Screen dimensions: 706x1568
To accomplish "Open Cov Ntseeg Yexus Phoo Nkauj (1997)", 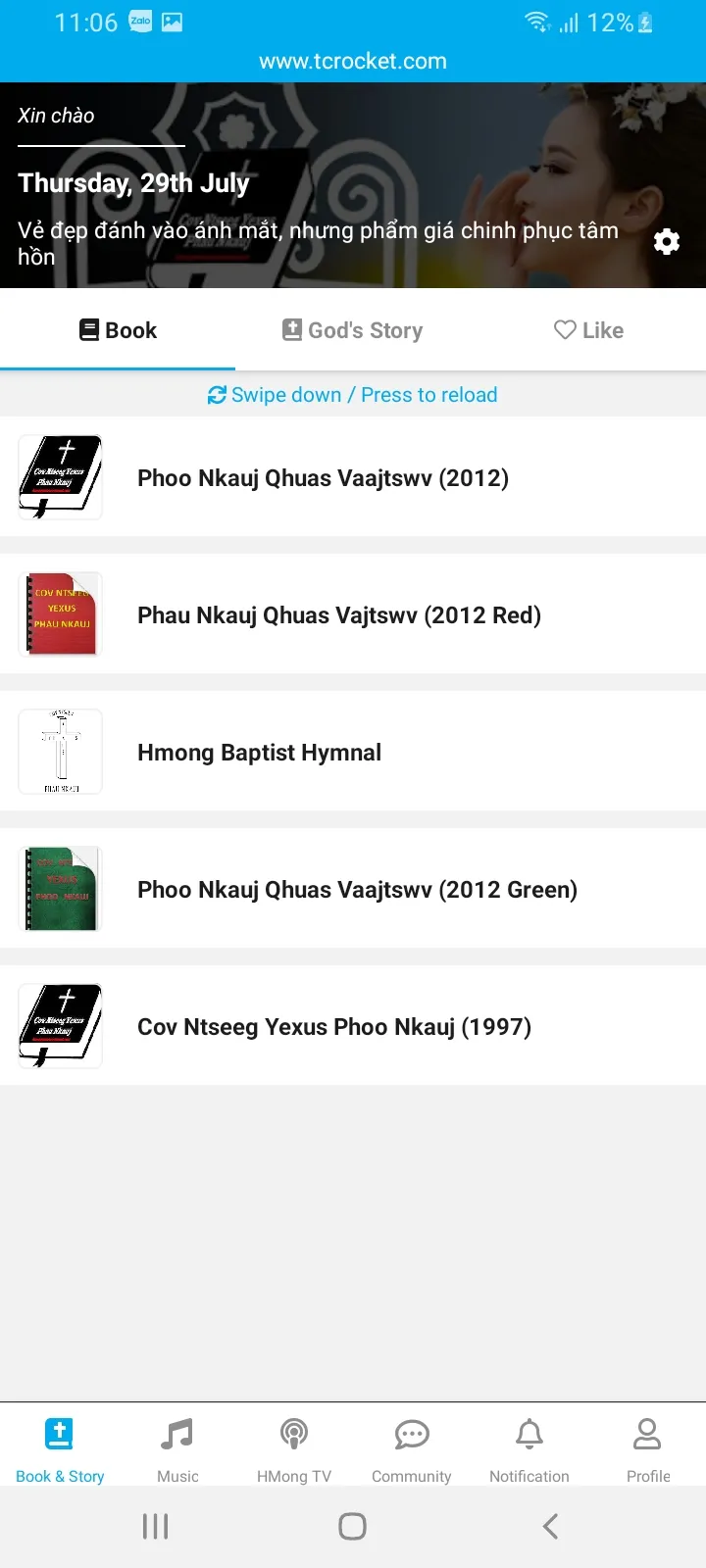I will 353,1026.
